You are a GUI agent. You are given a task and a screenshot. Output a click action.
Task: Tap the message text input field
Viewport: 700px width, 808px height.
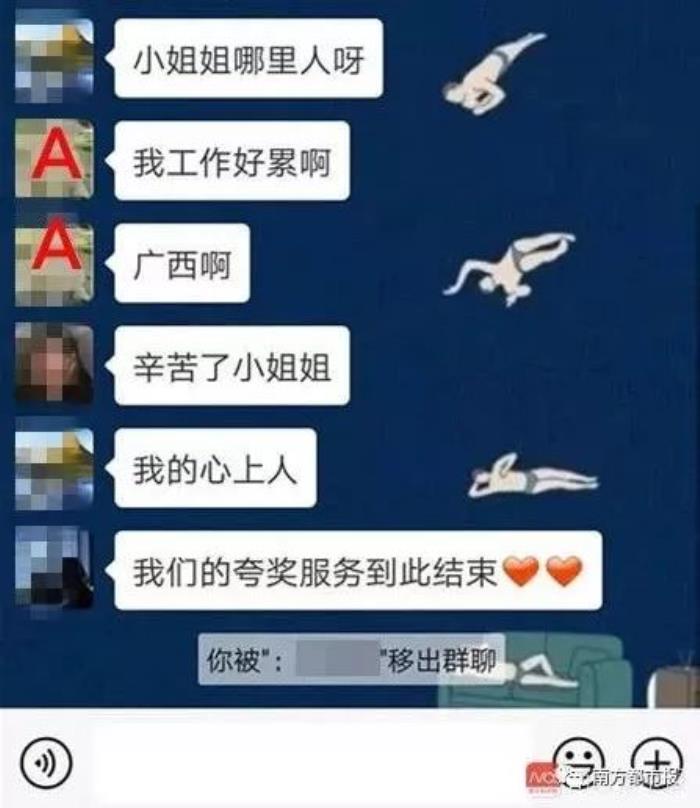point(300,763)
